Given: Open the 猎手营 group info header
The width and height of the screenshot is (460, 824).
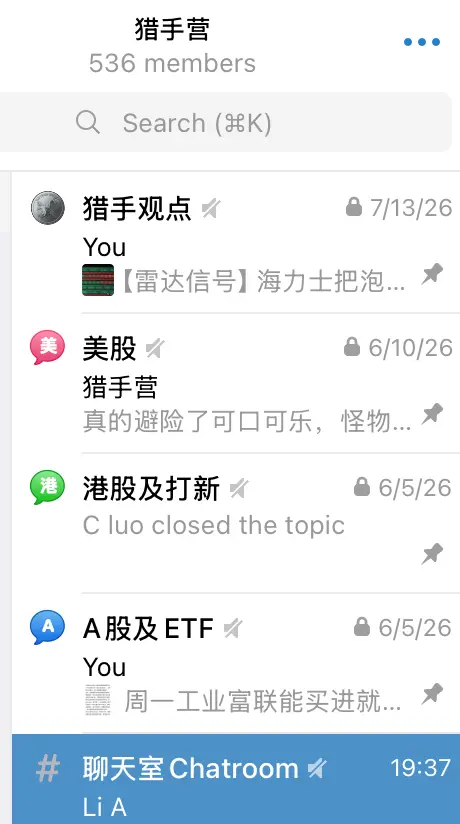Looking at the screenshot, I should [172, 45].
